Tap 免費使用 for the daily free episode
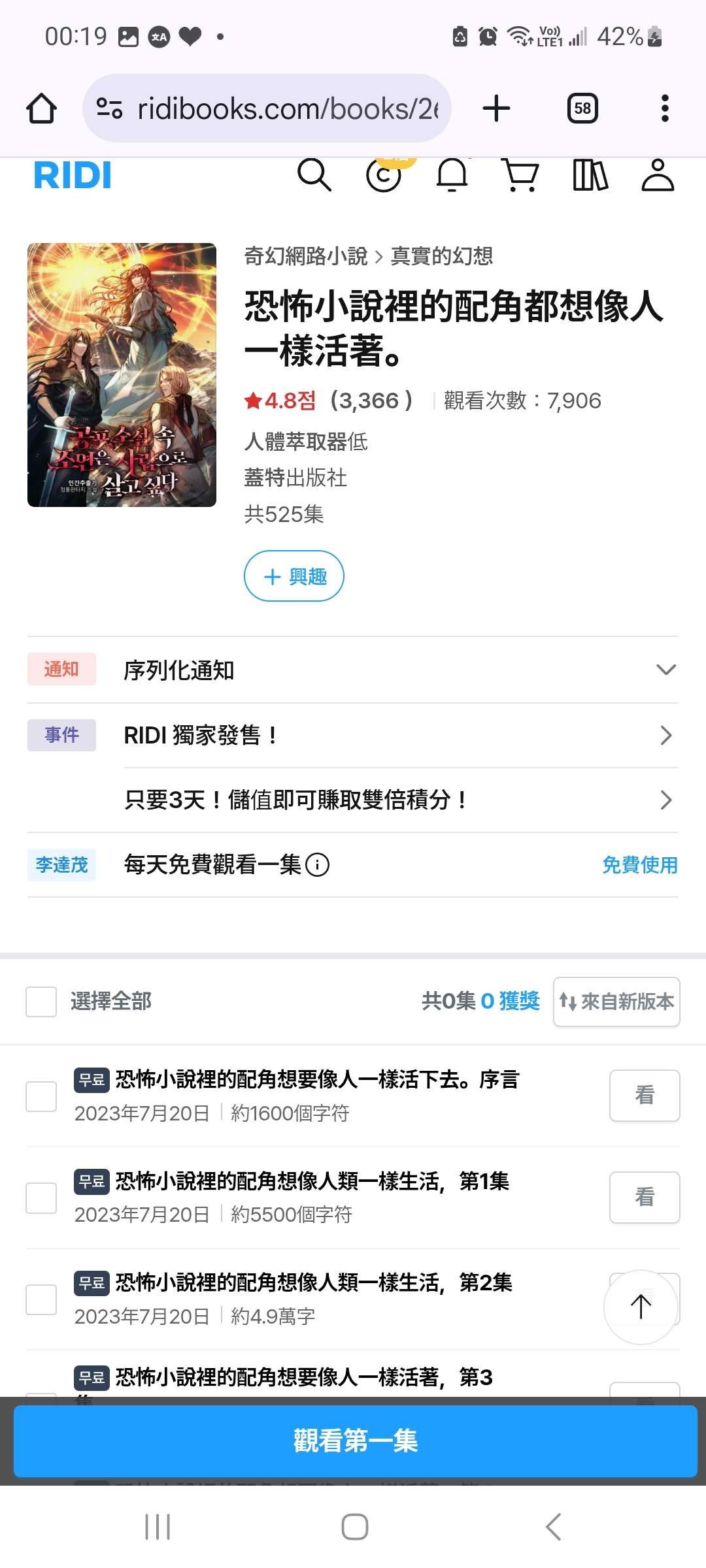This screenshot has height=1568, width=706. (x=639, y=865)
